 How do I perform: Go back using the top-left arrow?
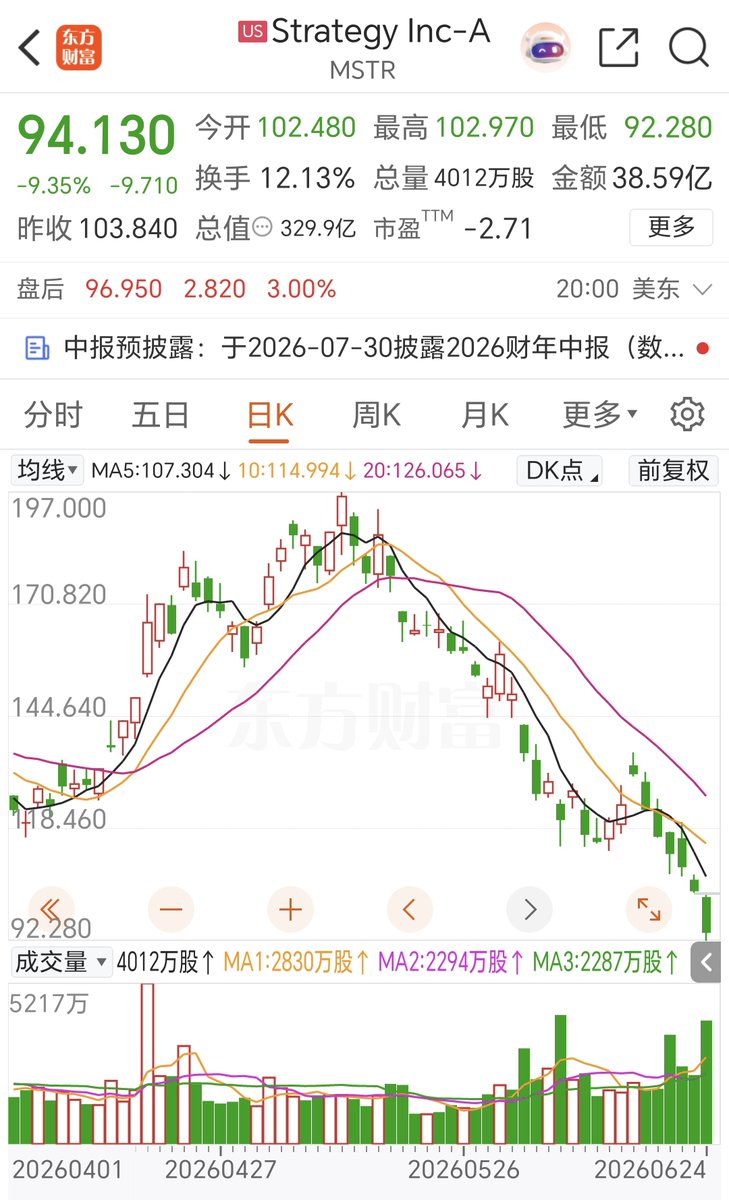click(30, 47)
